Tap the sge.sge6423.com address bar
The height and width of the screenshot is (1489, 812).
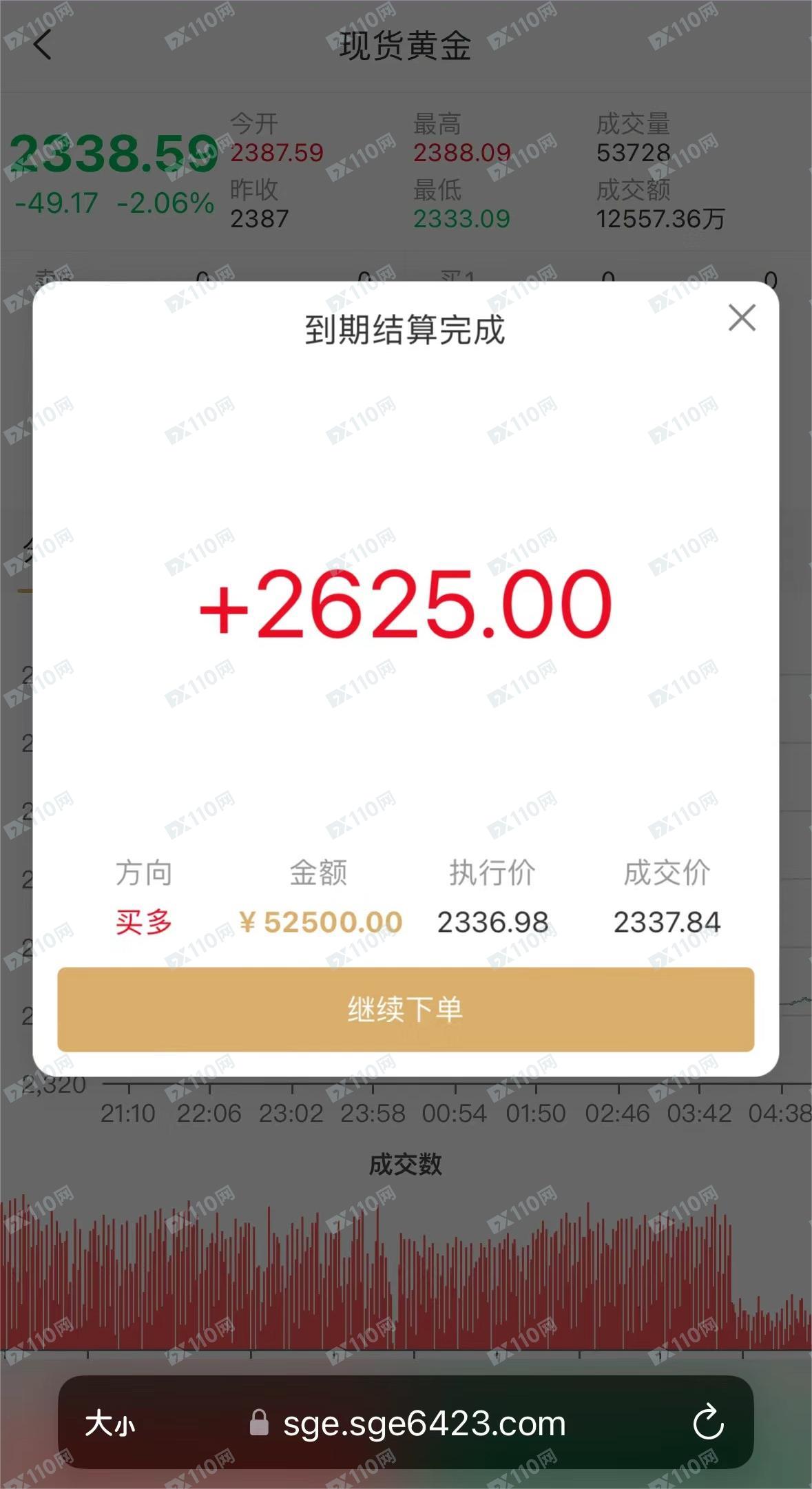pos(406,1423)
